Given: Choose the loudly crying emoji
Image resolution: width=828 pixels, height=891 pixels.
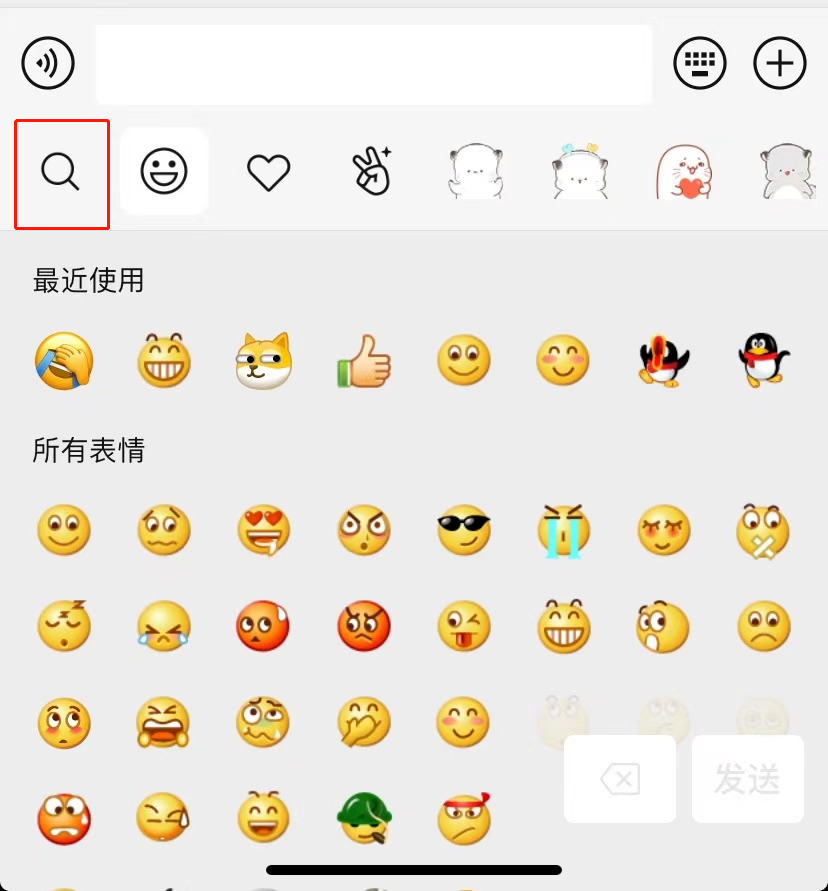Looking at the screenshot, I should point(564,531).
